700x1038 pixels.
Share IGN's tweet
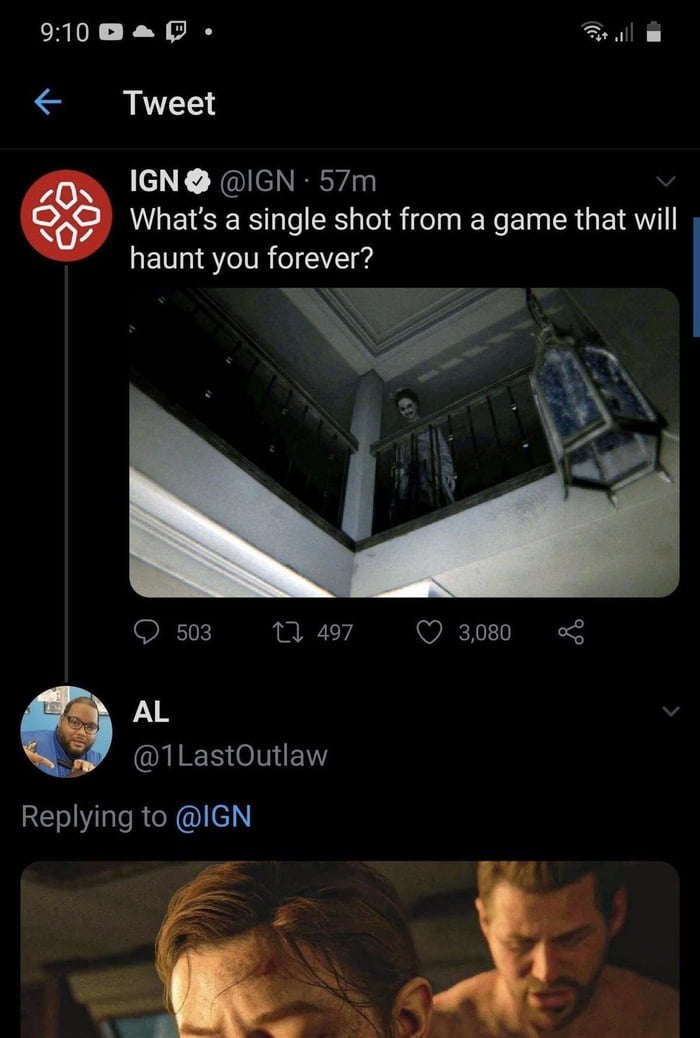click(569, 632)
